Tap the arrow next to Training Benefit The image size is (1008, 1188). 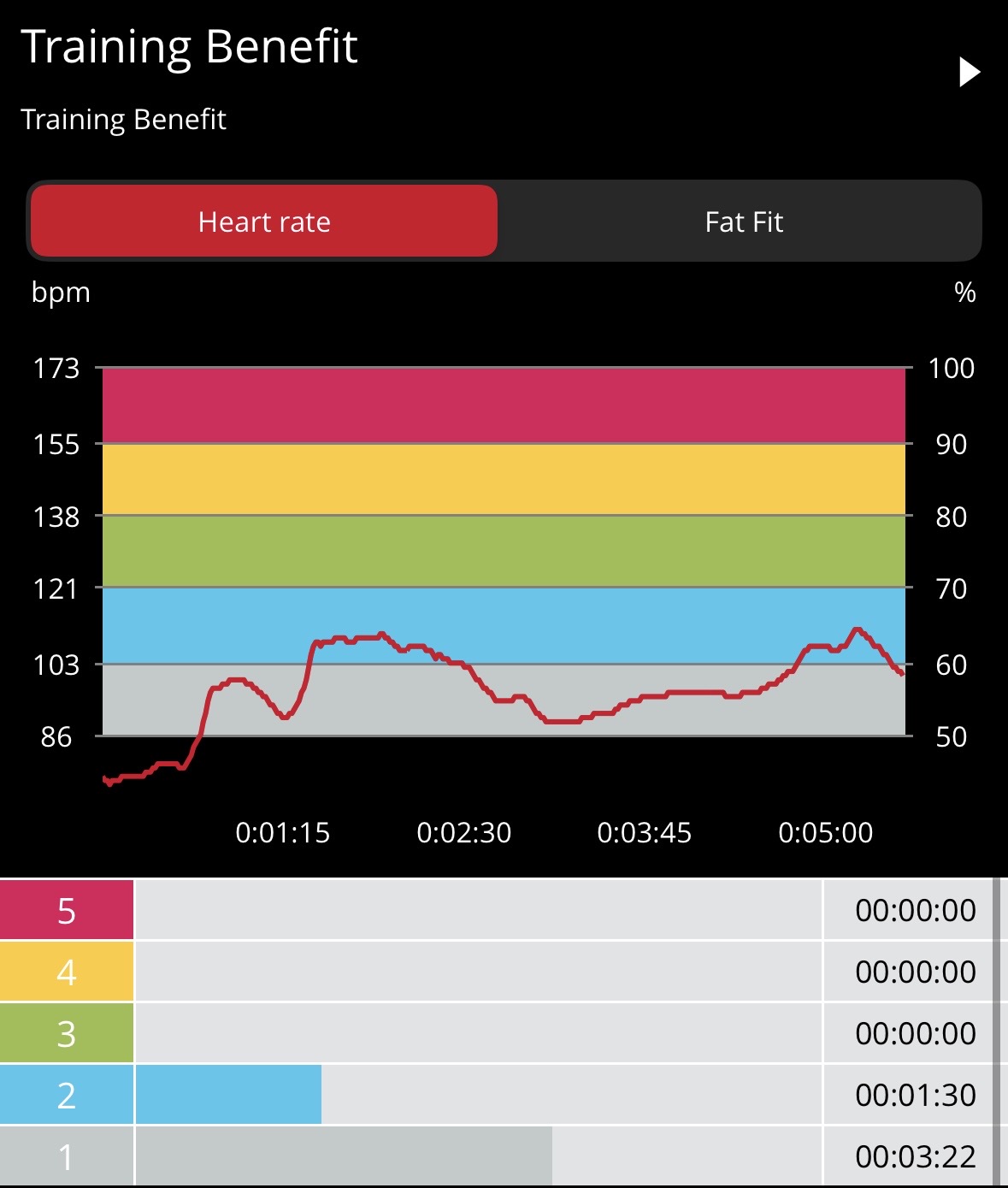pos(969,73)
